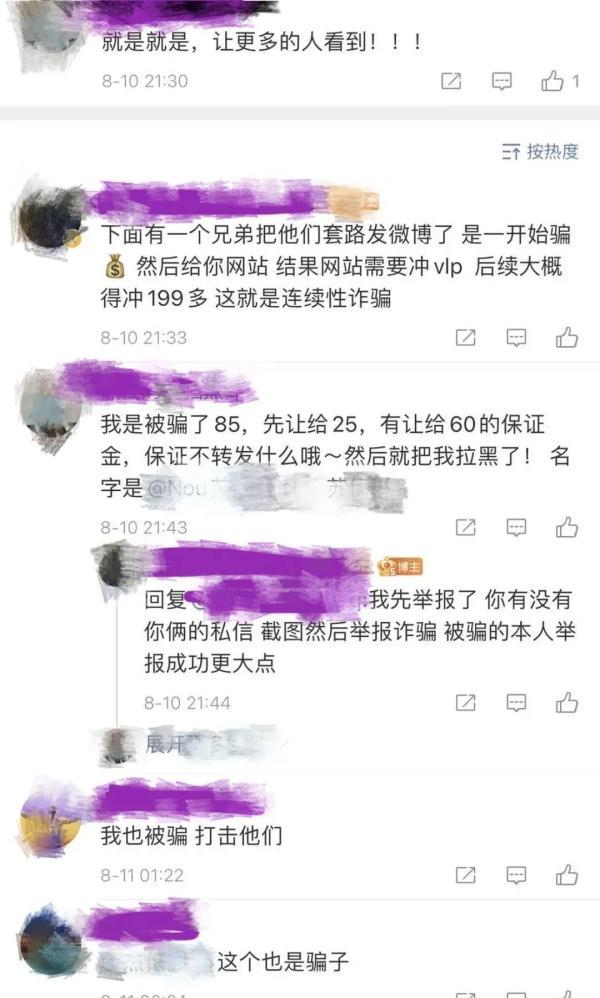This screenshot has width=600, height=998.
Task: Reply to the comment posted 8-10 21:33
Action: coord(516,337)
